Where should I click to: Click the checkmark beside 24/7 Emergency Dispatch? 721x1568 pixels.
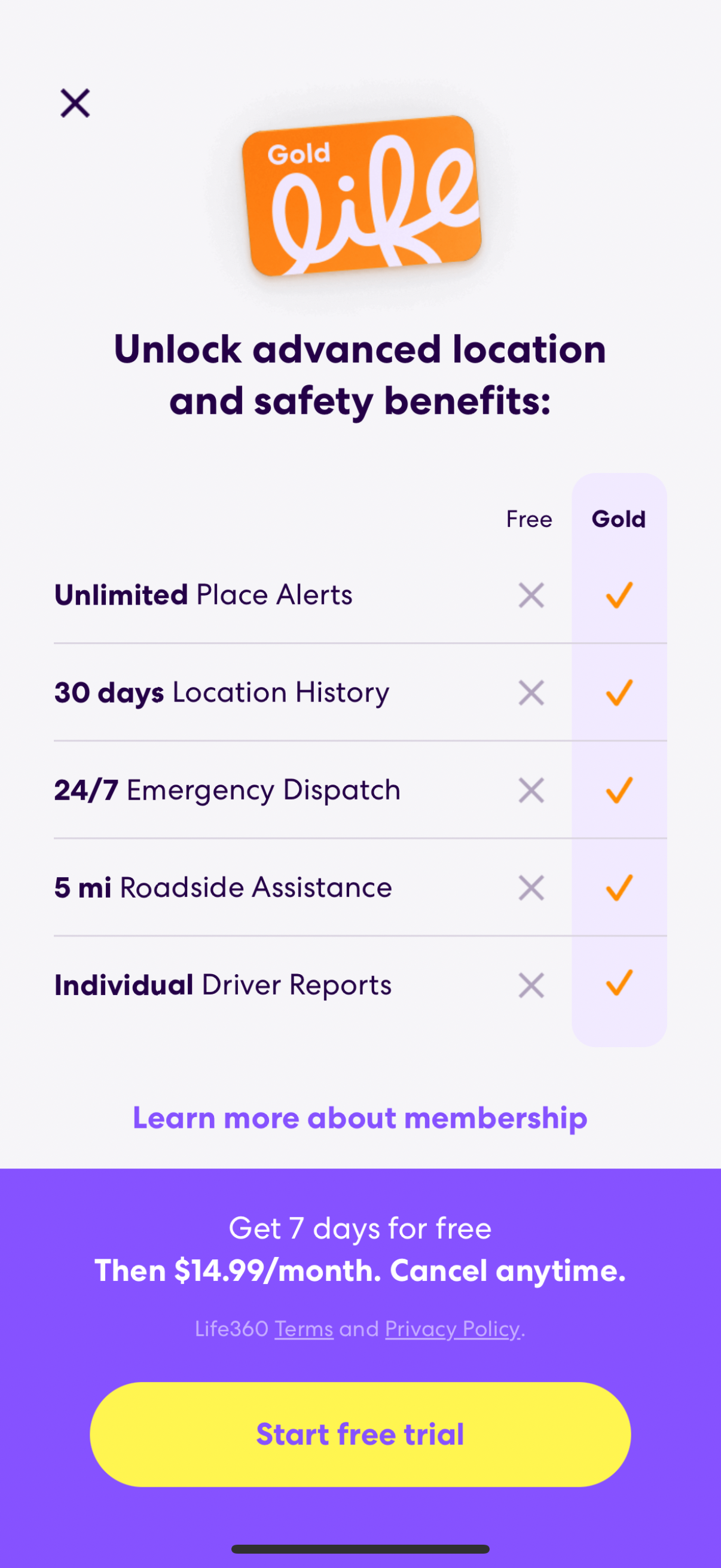[x=619, y=789]
